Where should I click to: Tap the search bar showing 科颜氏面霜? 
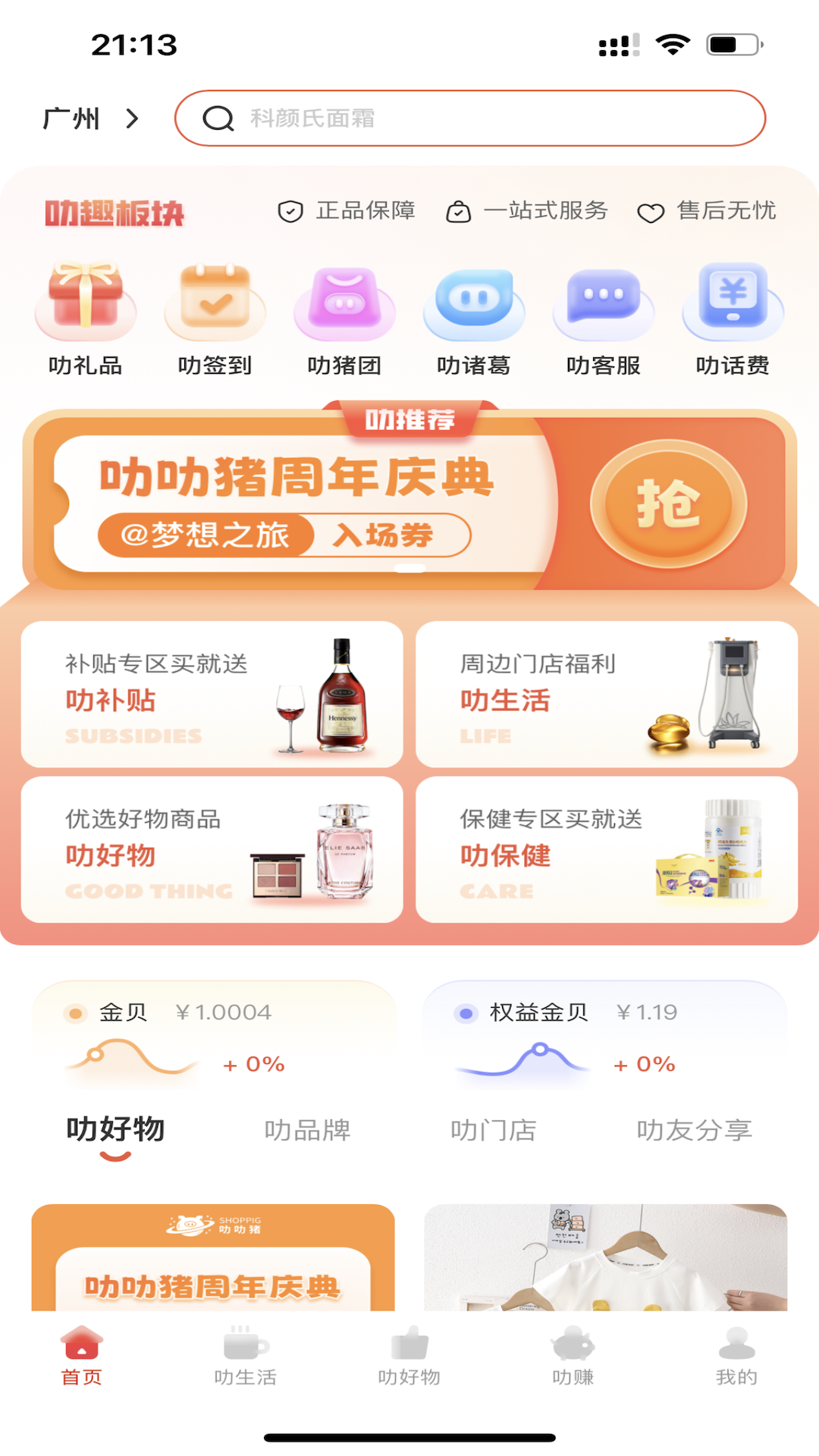coord(470,118)
